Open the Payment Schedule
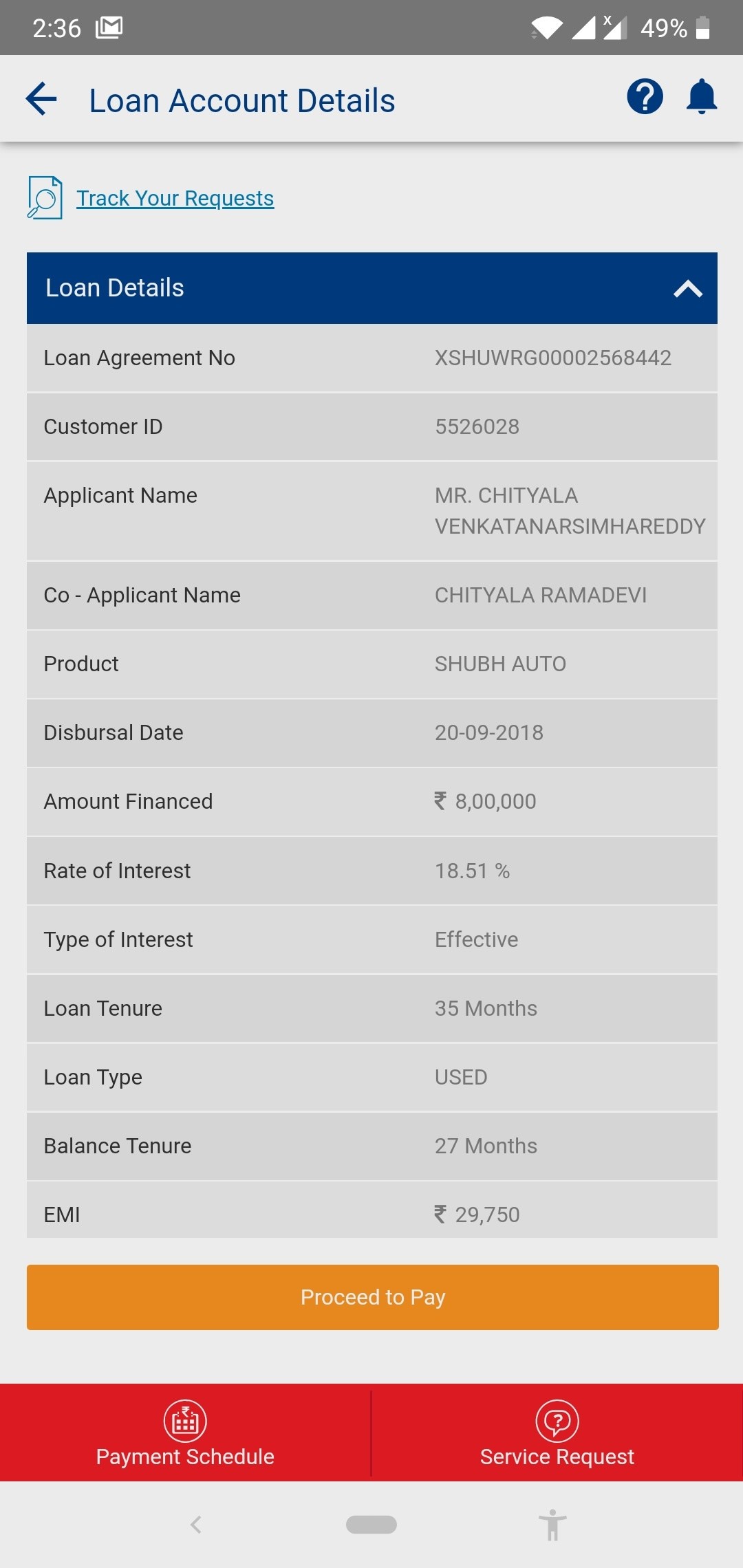This screenshot has height=1568, width=743. 185,1433
